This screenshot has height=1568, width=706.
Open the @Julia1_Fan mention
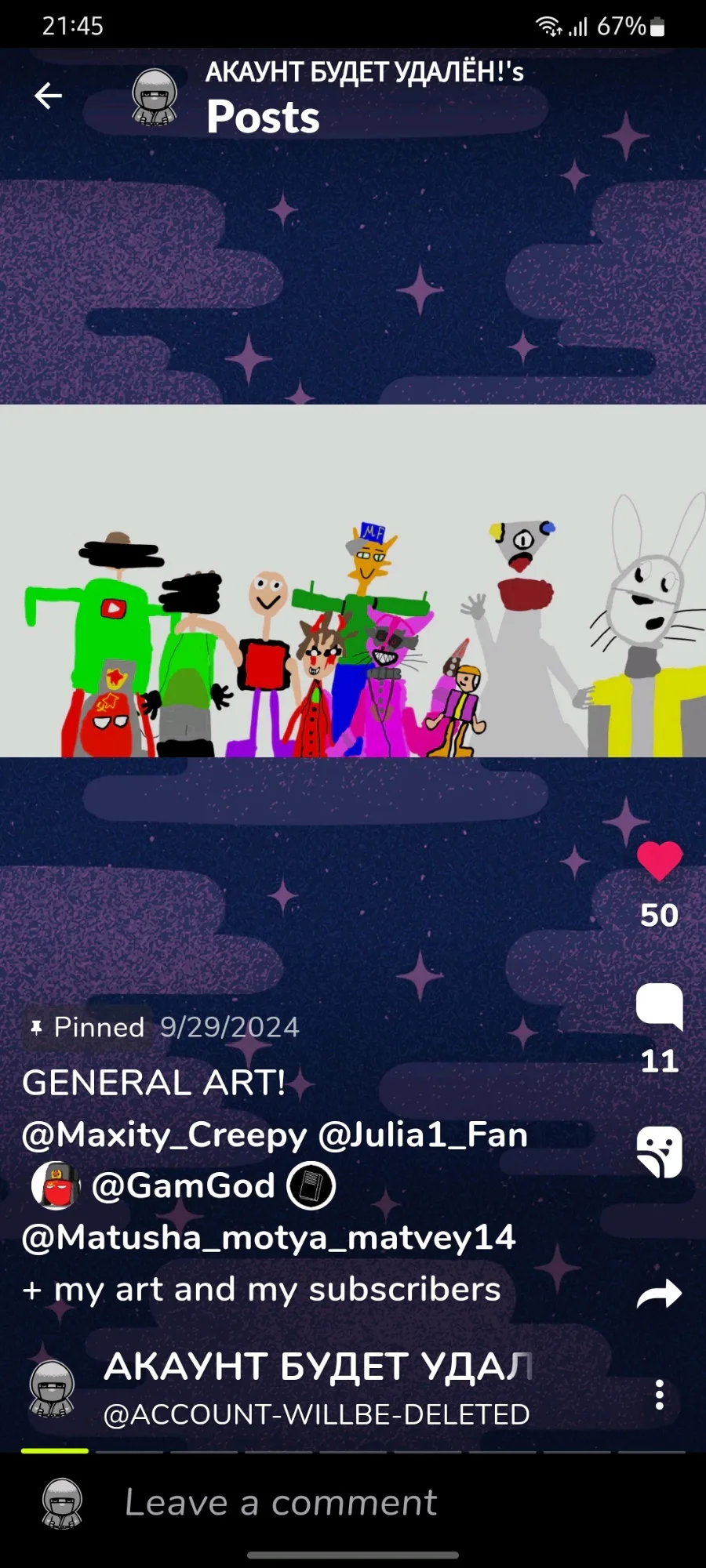click(x=423, y=1134)
